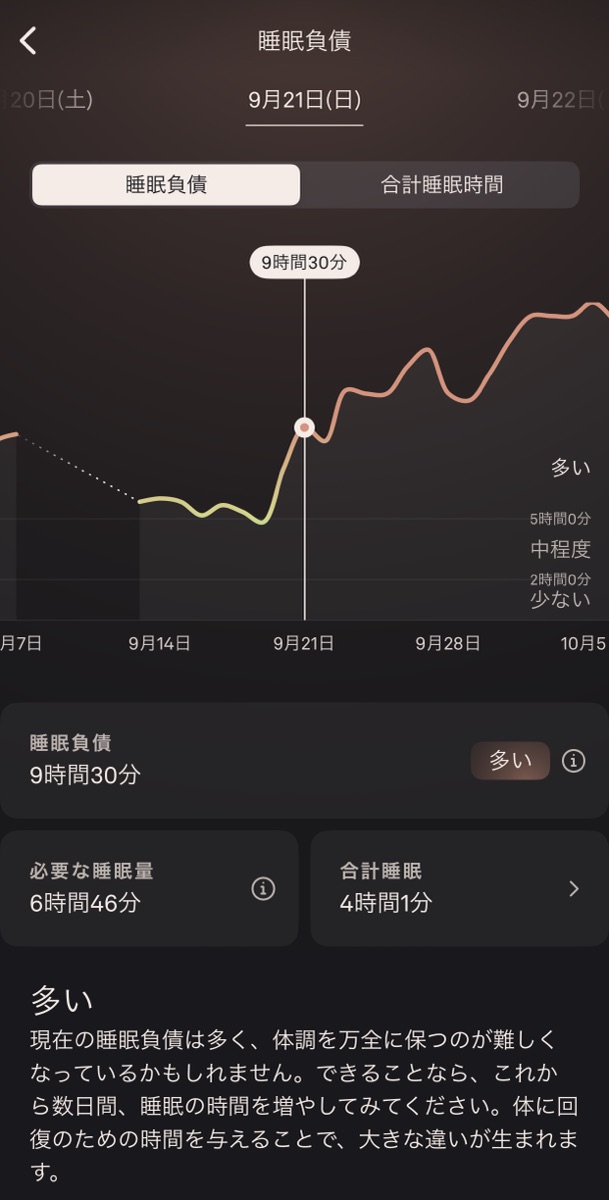Tap the selected data point on the chart
Viewport: 609px width, 1200px height.
[x=305, y=428]
